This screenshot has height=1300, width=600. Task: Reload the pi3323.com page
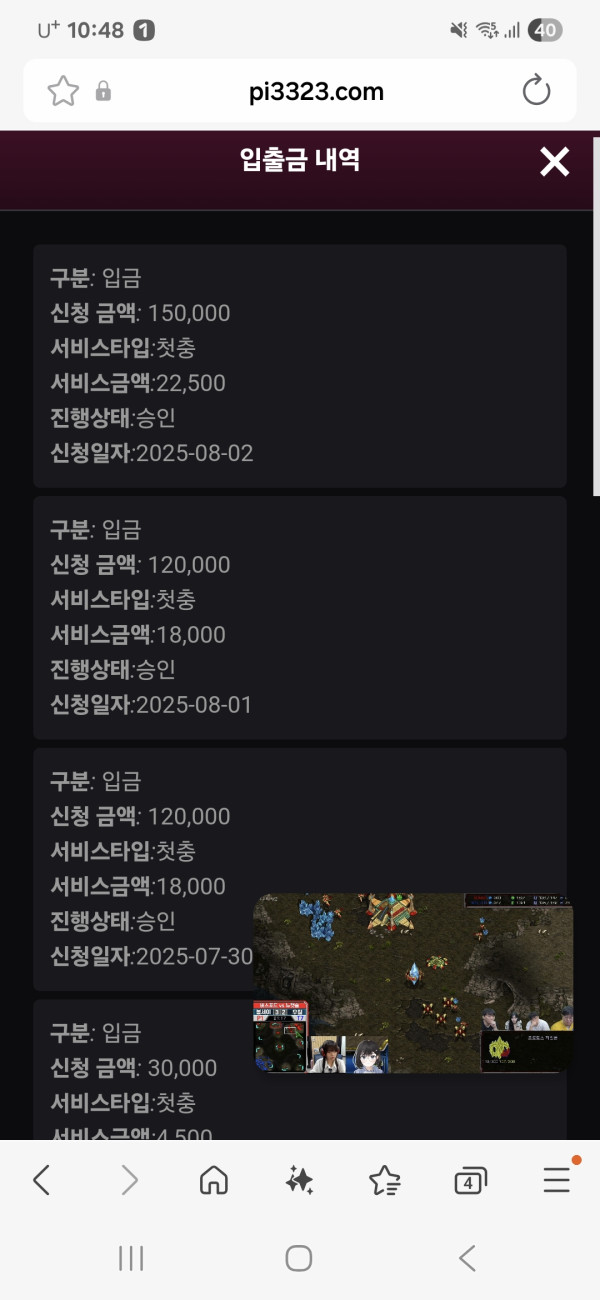[537, 91]
